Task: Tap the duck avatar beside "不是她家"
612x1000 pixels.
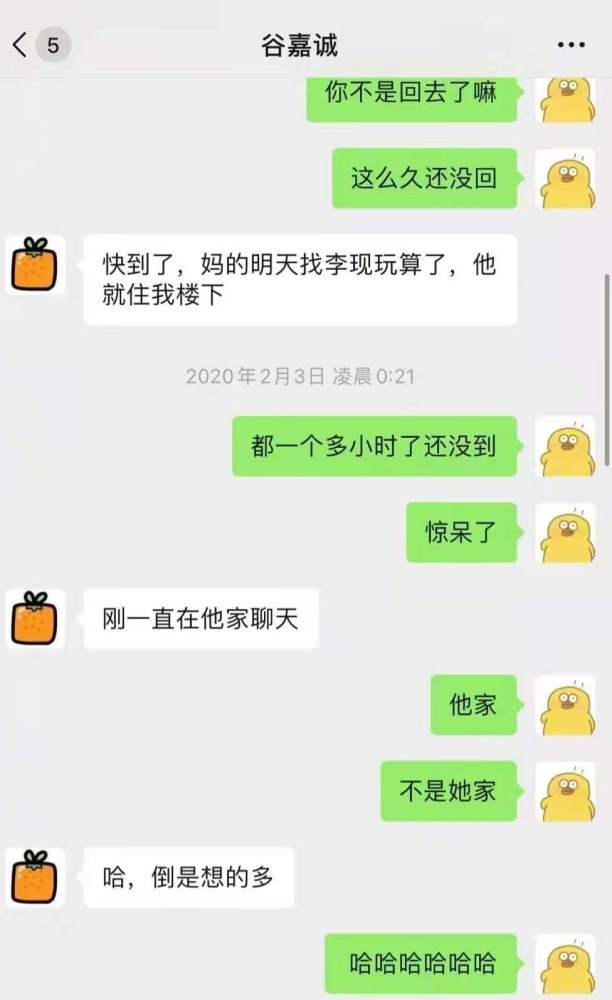Action: pyautogui.click(x=566, y=792)
